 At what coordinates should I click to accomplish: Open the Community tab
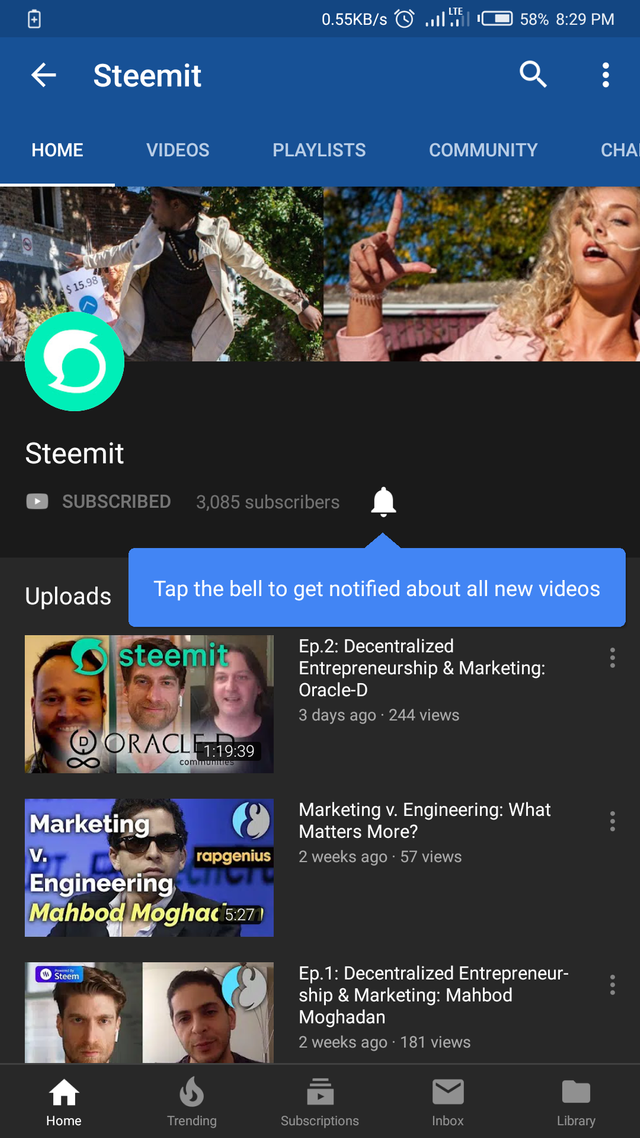tap(483, 150)
